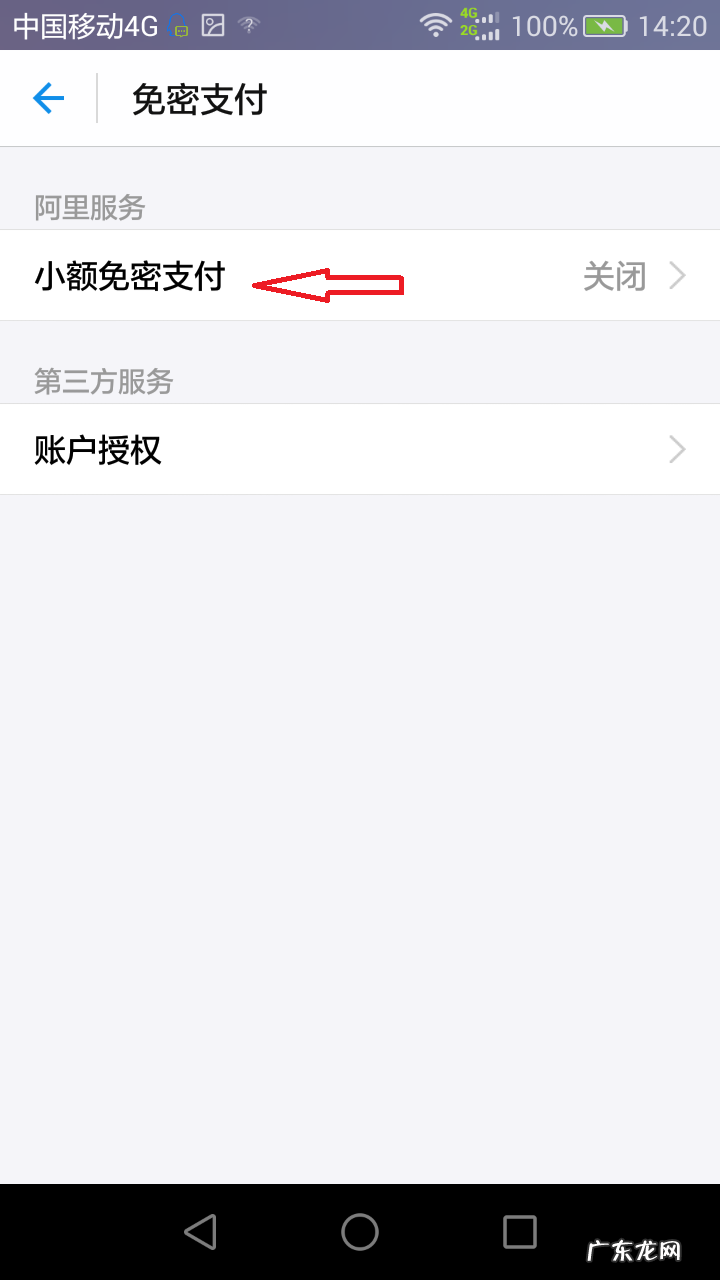Tap the Android back triangle navigation key
The width and height of the screenshot is (720, 1280).
200,1232
